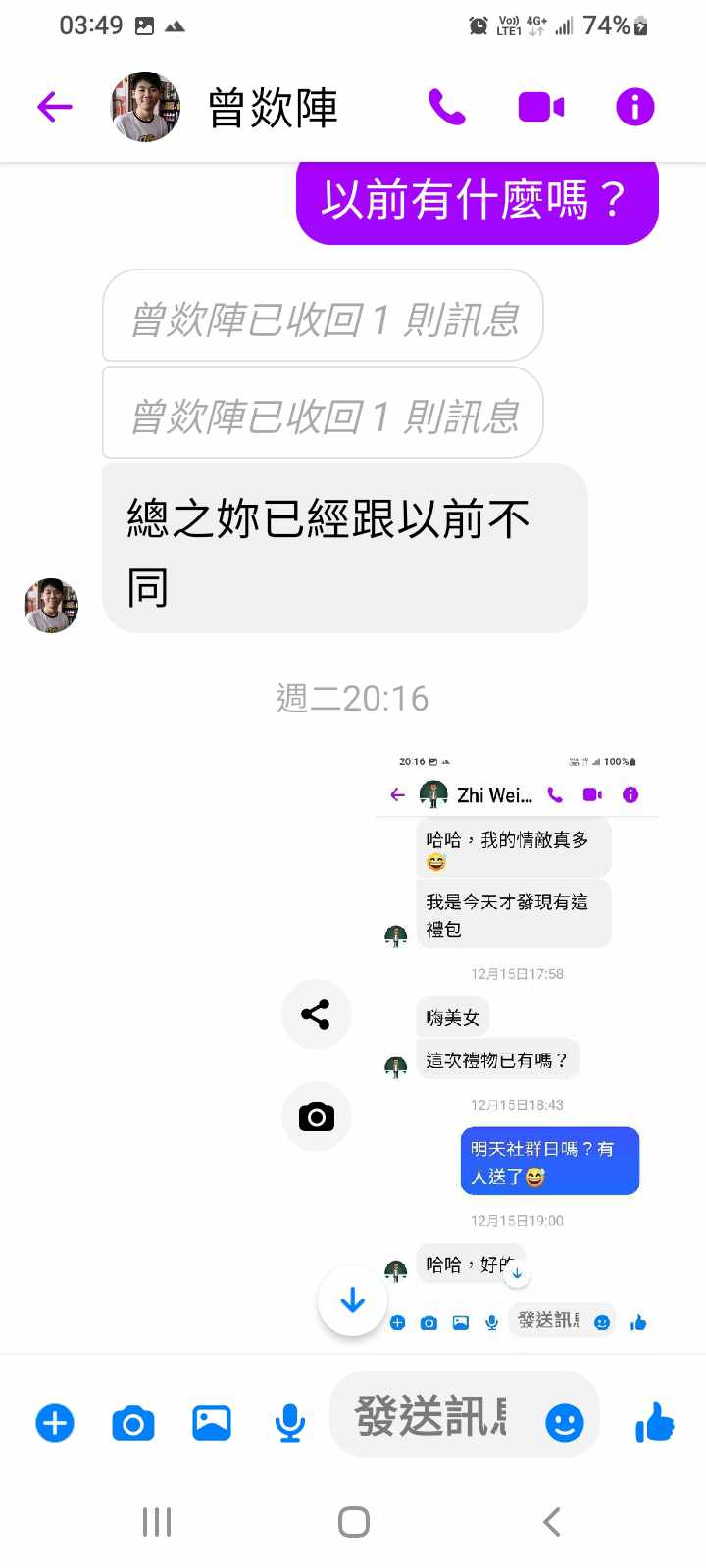Record a voice message
Screen dimensions: 706x1568
click(289, 1422)
